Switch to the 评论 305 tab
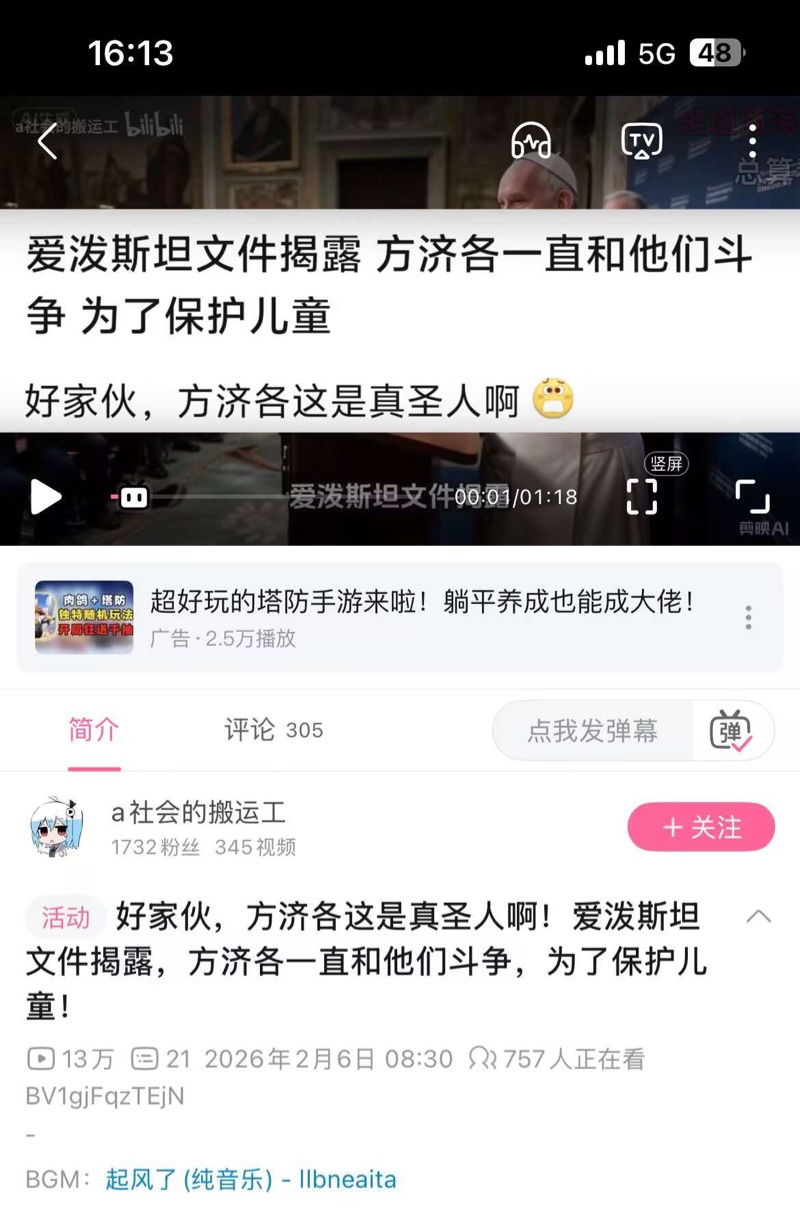 (x=273, y=730)
